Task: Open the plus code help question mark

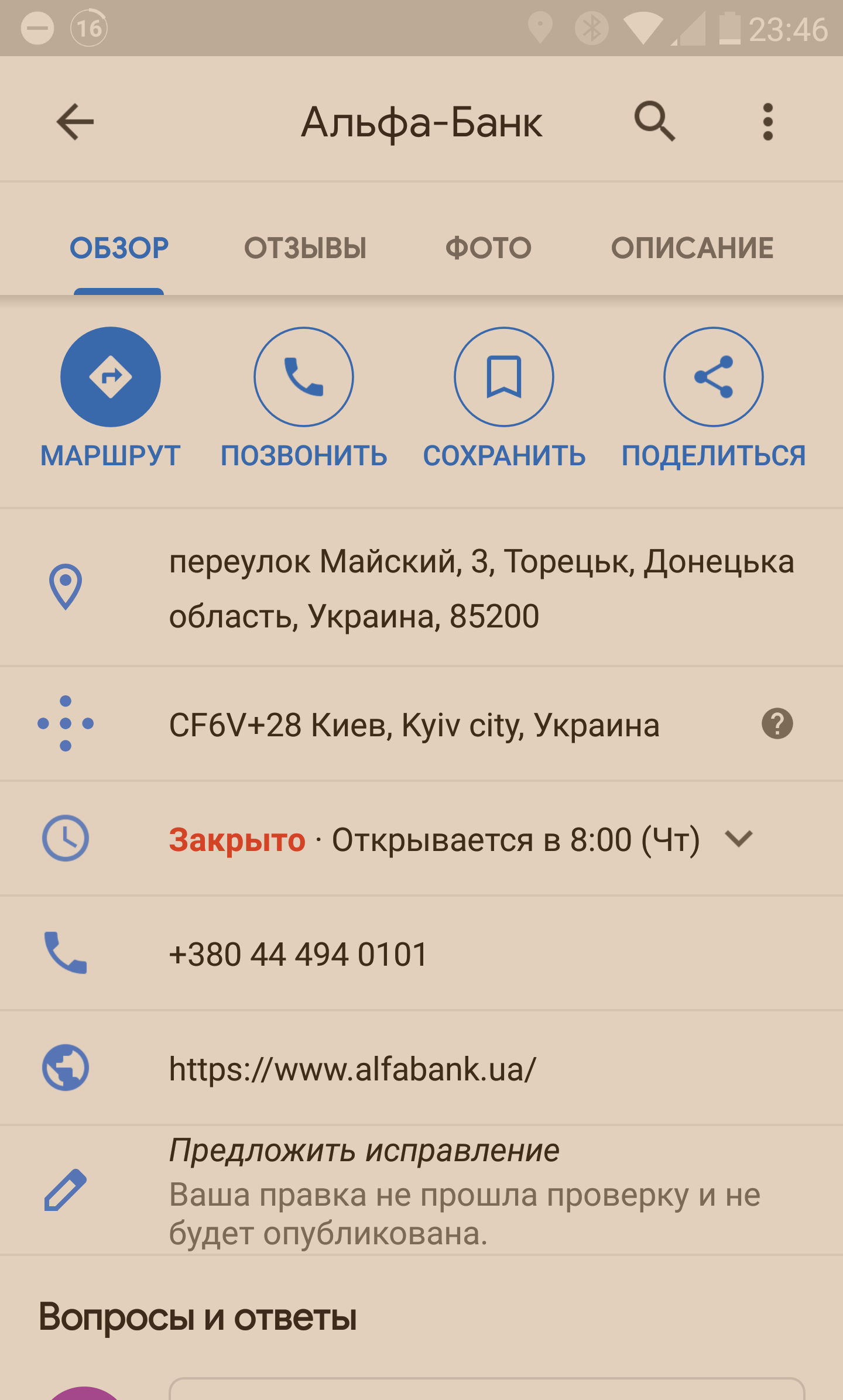Action: 777,724
